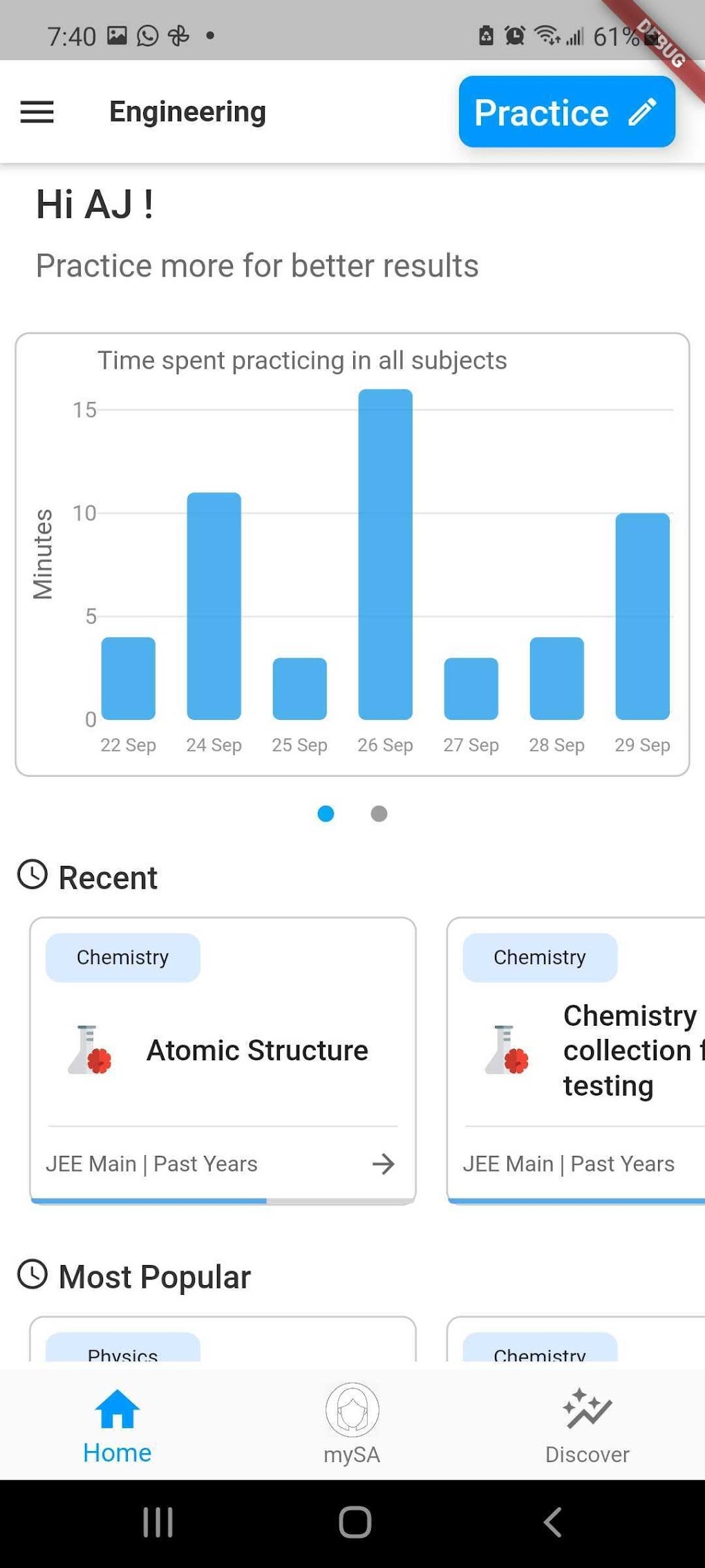Tap the progress bar under Atomic Structure card
Image resolution: width=705 pixels, height=1568 pixels.
coord(223,1199)
